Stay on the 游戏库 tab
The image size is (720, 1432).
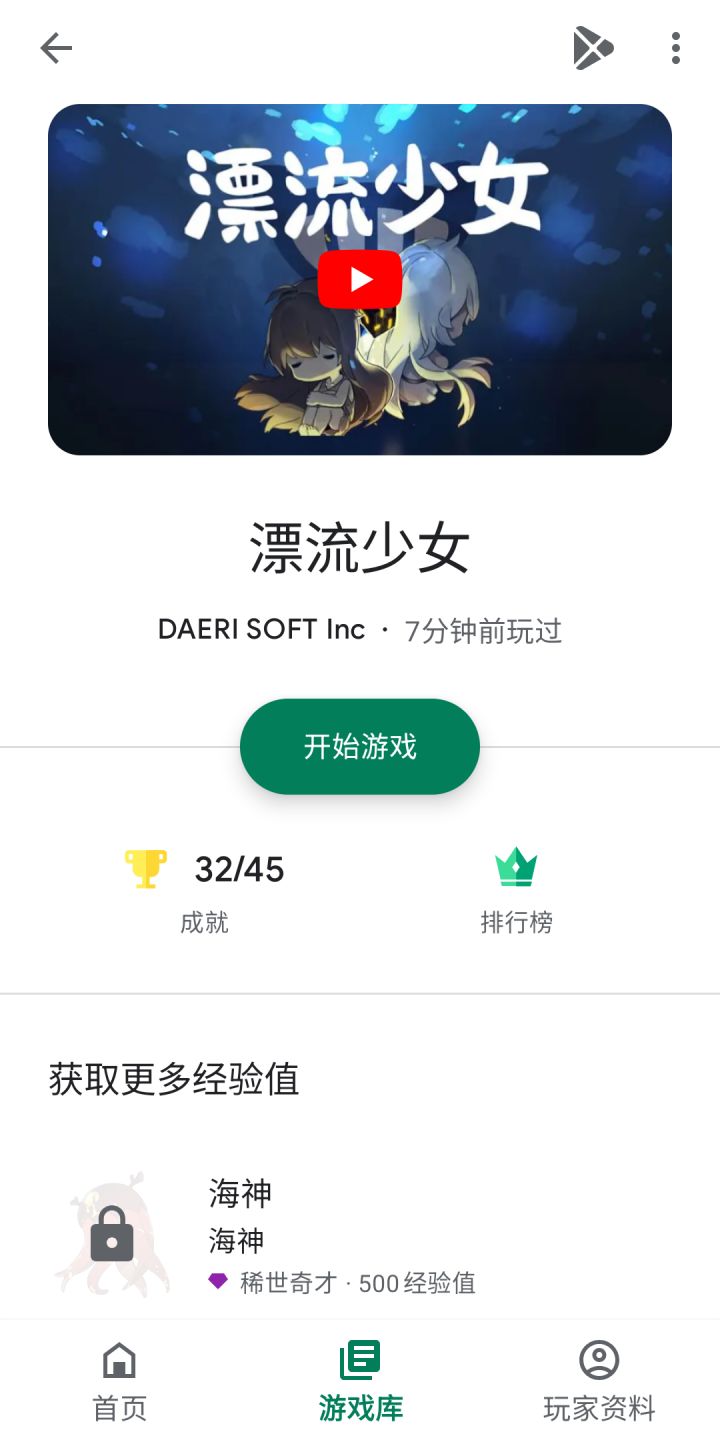[x=359, y=1380]
